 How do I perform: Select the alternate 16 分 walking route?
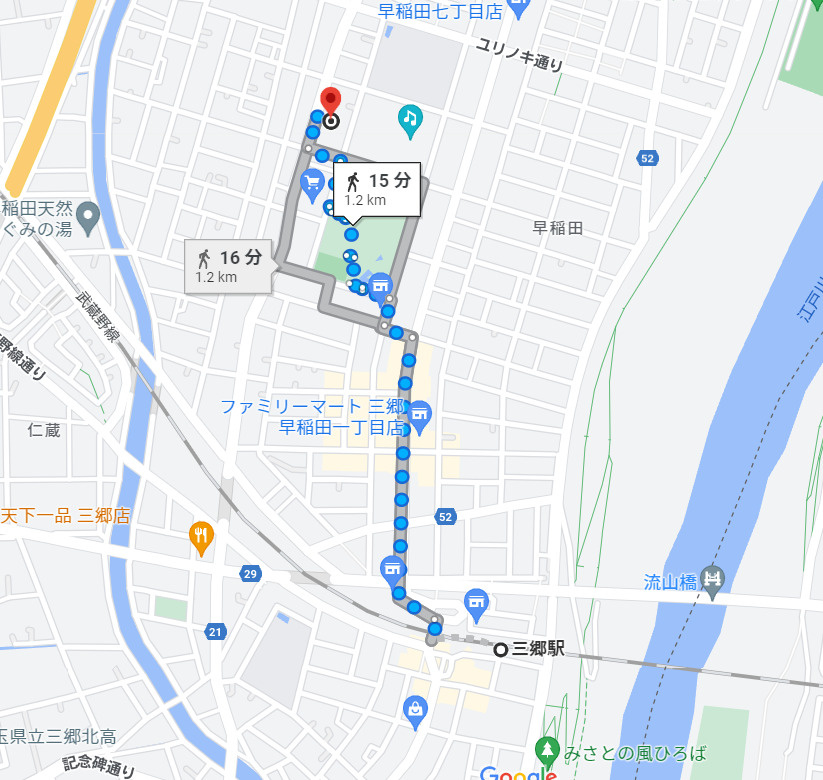(229, 265)
